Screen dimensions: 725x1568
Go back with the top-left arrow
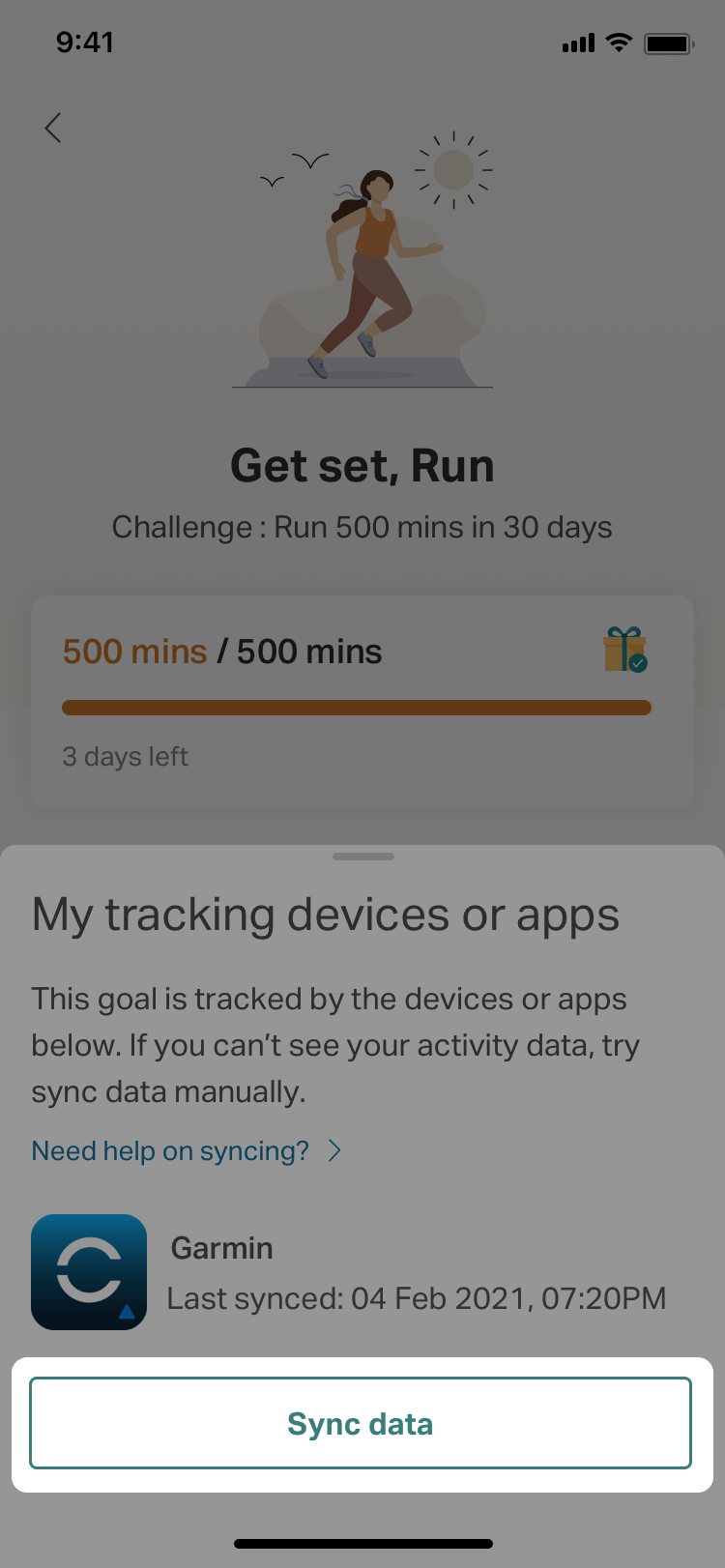[53, 128]
